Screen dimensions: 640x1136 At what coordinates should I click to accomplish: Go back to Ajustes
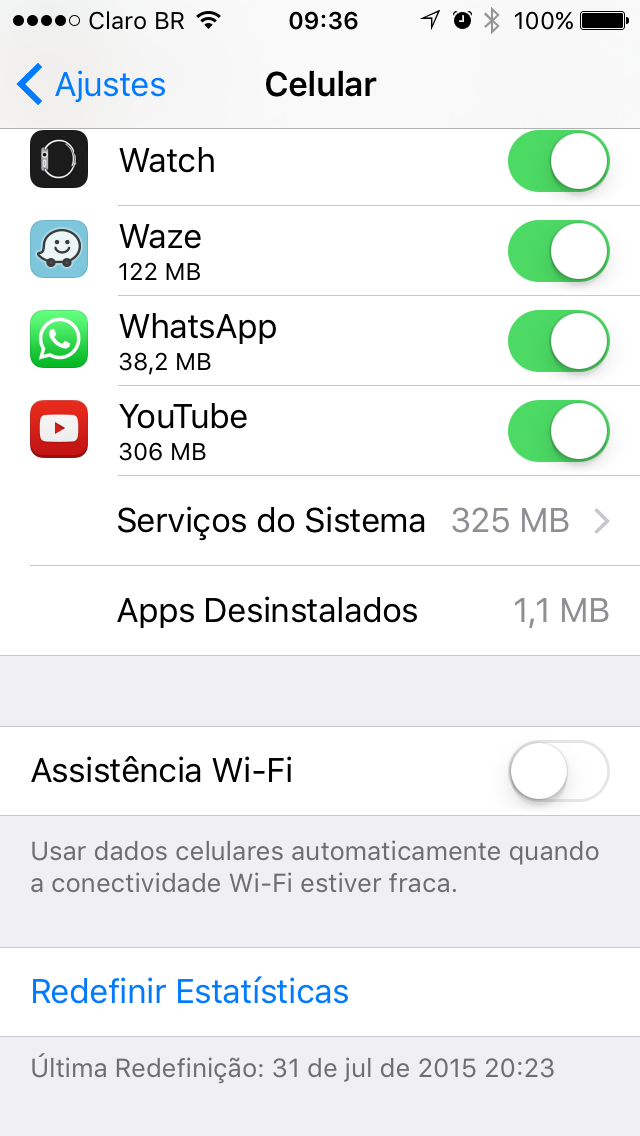point(92,85)
